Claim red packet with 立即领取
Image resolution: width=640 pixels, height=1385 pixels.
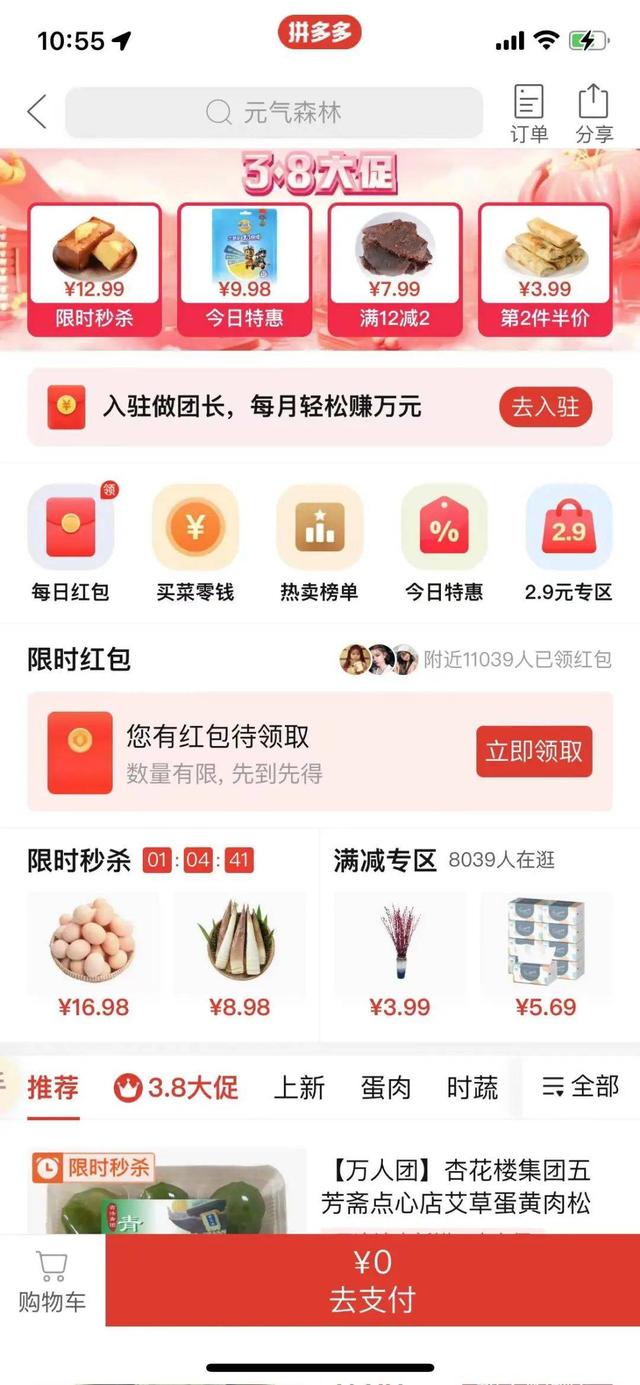pyautogui.click(x=534, y=752)
